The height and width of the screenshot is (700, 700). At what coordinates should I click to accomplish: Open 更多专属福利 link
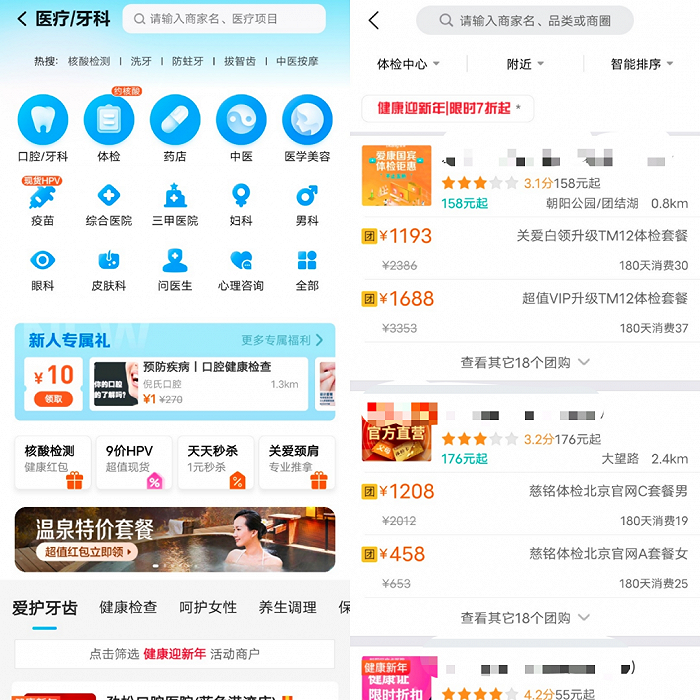(x=282, y=340)
